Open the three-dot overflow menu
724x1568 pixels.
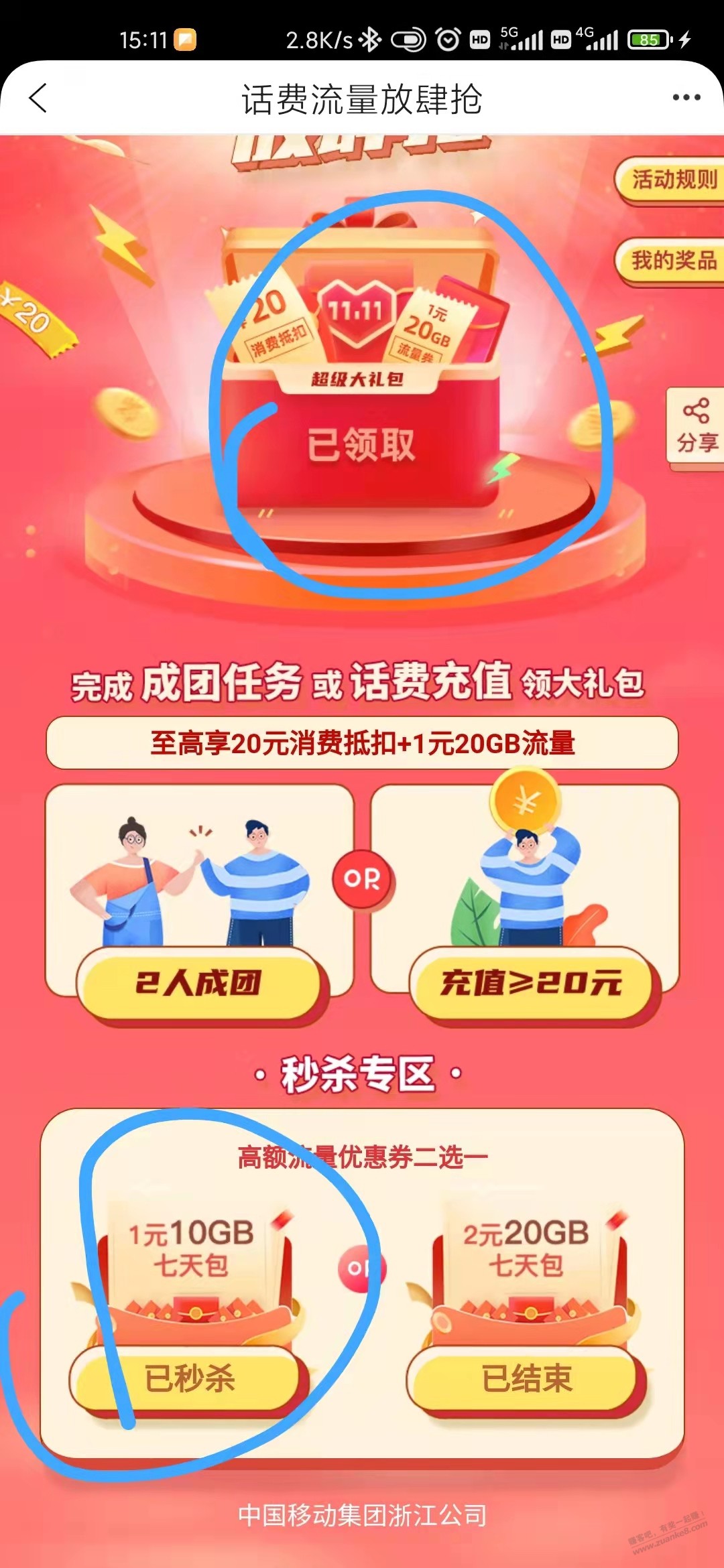pos(686,98)
